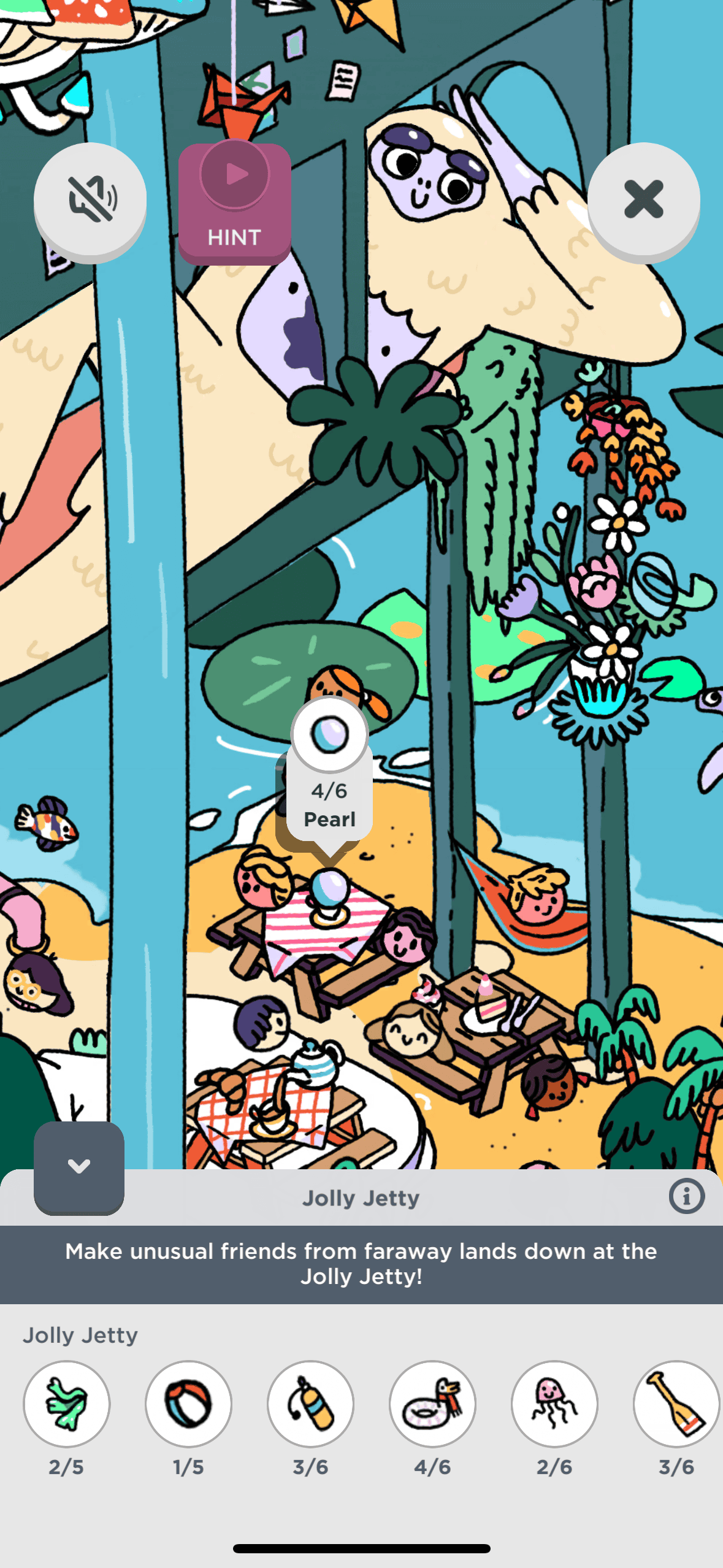
Task: Select the coral item showing 2/5
Action: pyautogui.click(x=66, y=1404)
